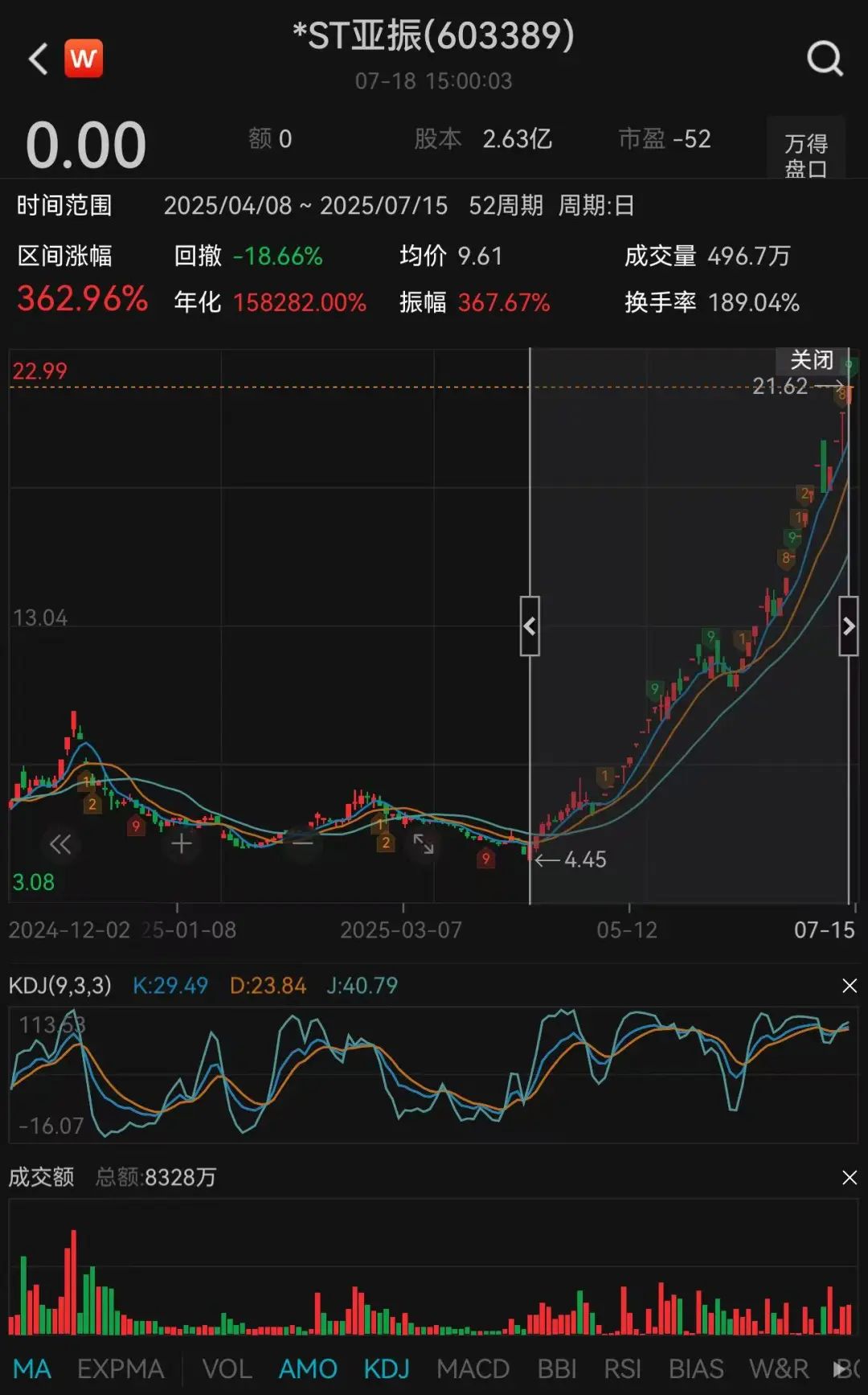
Task: Select the MACD indicator
Action: click(x=473, y=1368)
